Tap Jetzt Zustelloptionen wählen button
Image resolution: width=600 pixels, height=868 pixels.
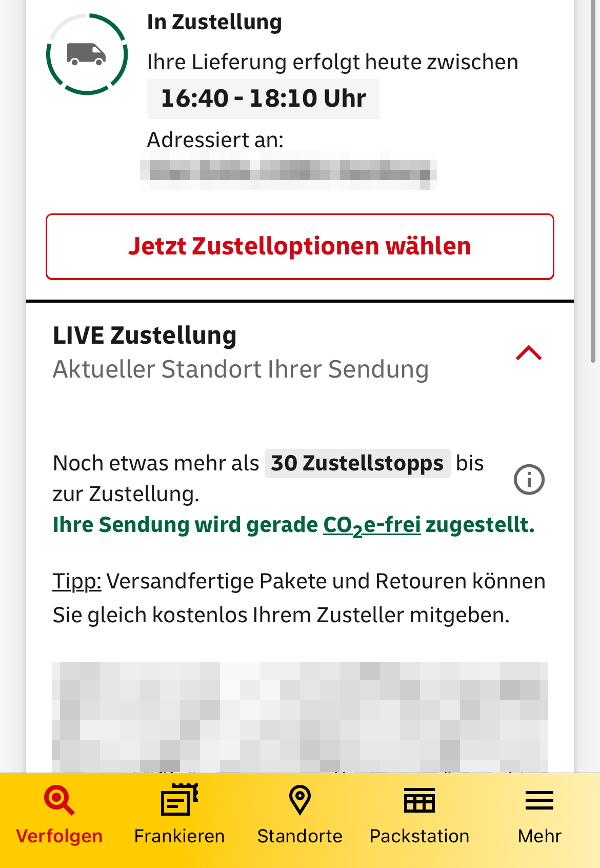tap(299, 246)
